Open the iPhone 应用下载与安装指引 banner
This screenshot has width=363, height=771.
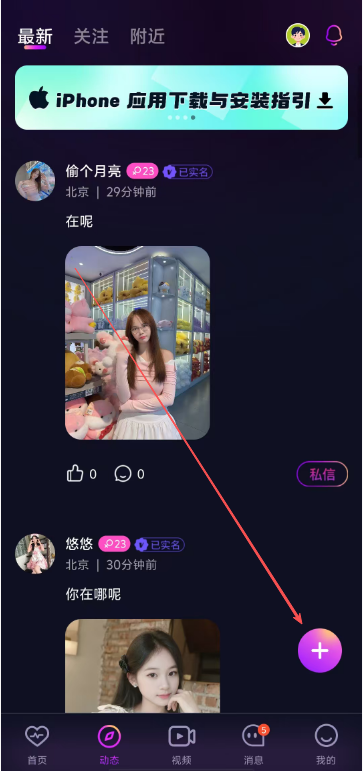pos(182,98)
